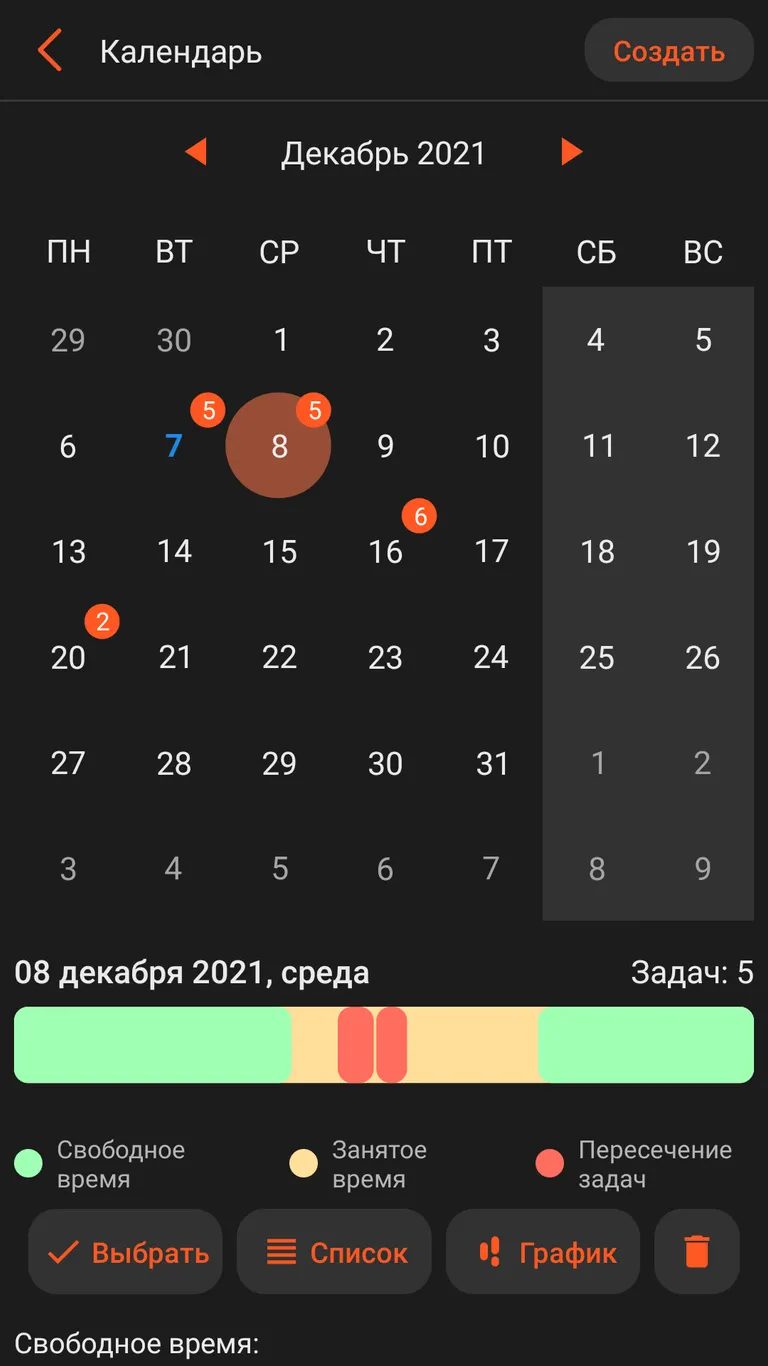Open the trash icon to delete tasks

pyautogui.click(x=697, y=1251)
